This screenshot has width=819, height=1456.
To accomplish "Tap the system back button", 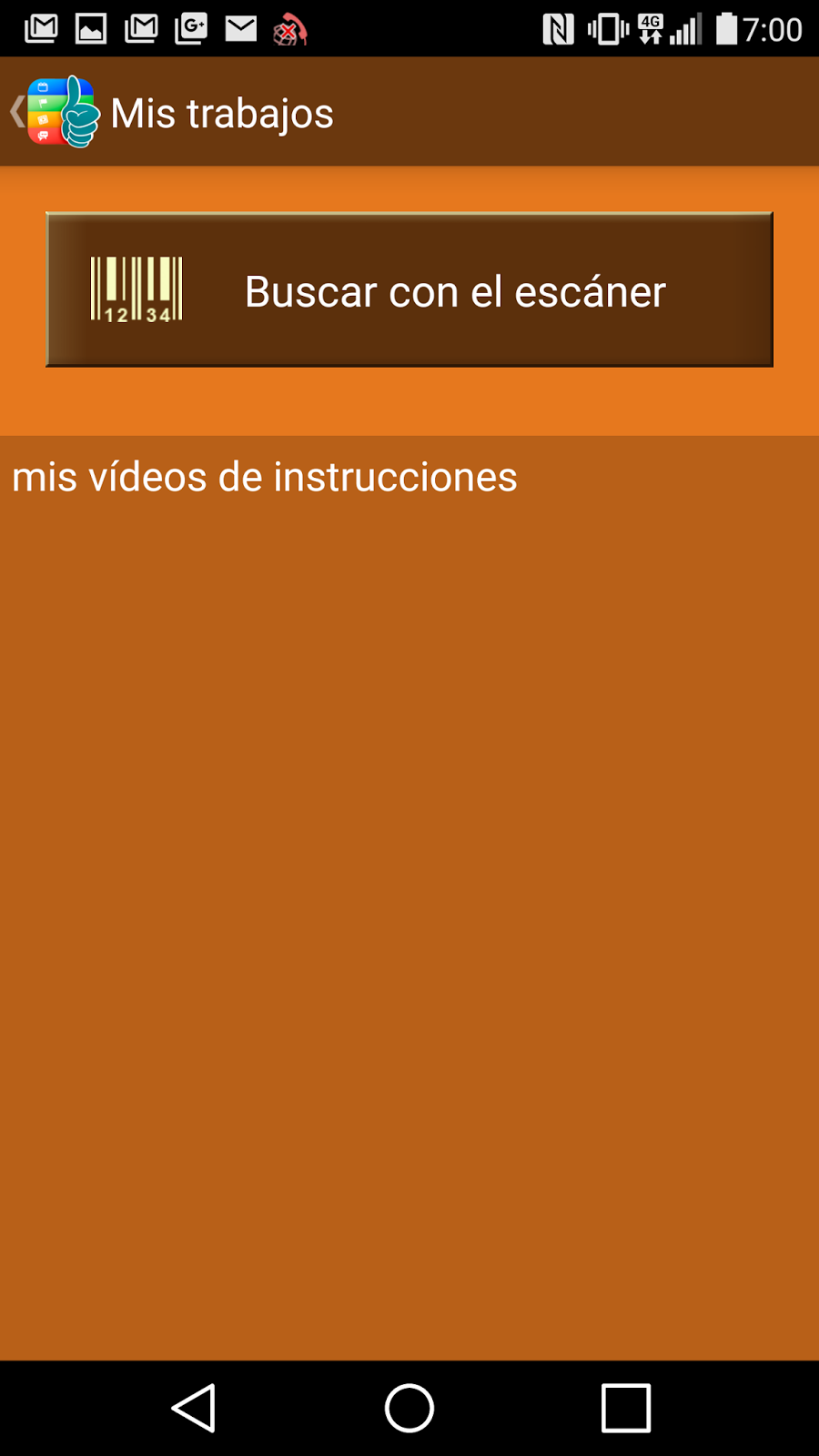I will point(194,1408).
